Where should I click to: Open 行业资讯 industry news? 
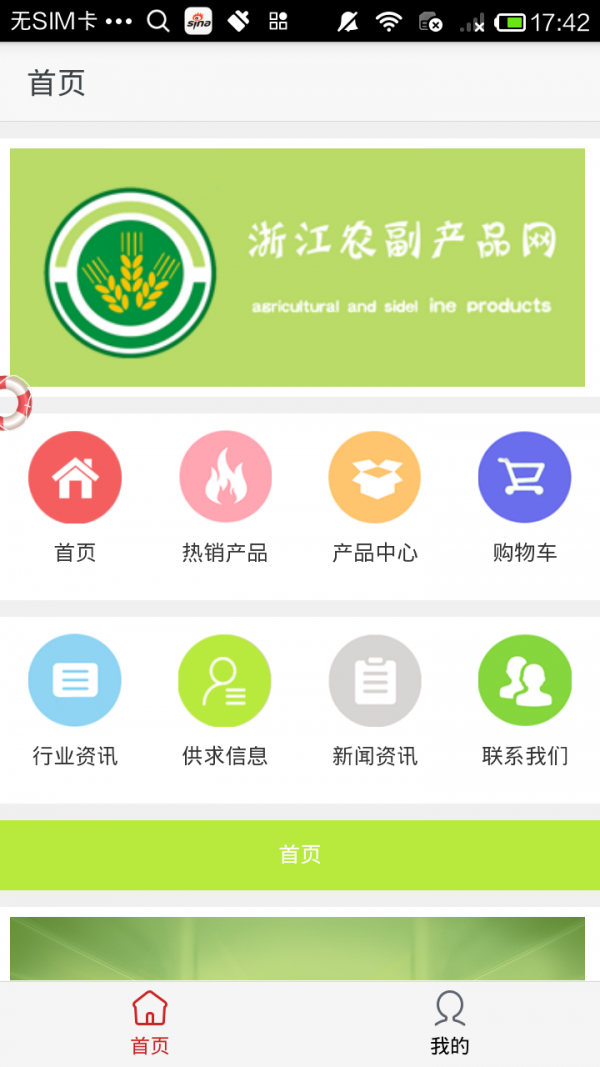click(75, 680)
